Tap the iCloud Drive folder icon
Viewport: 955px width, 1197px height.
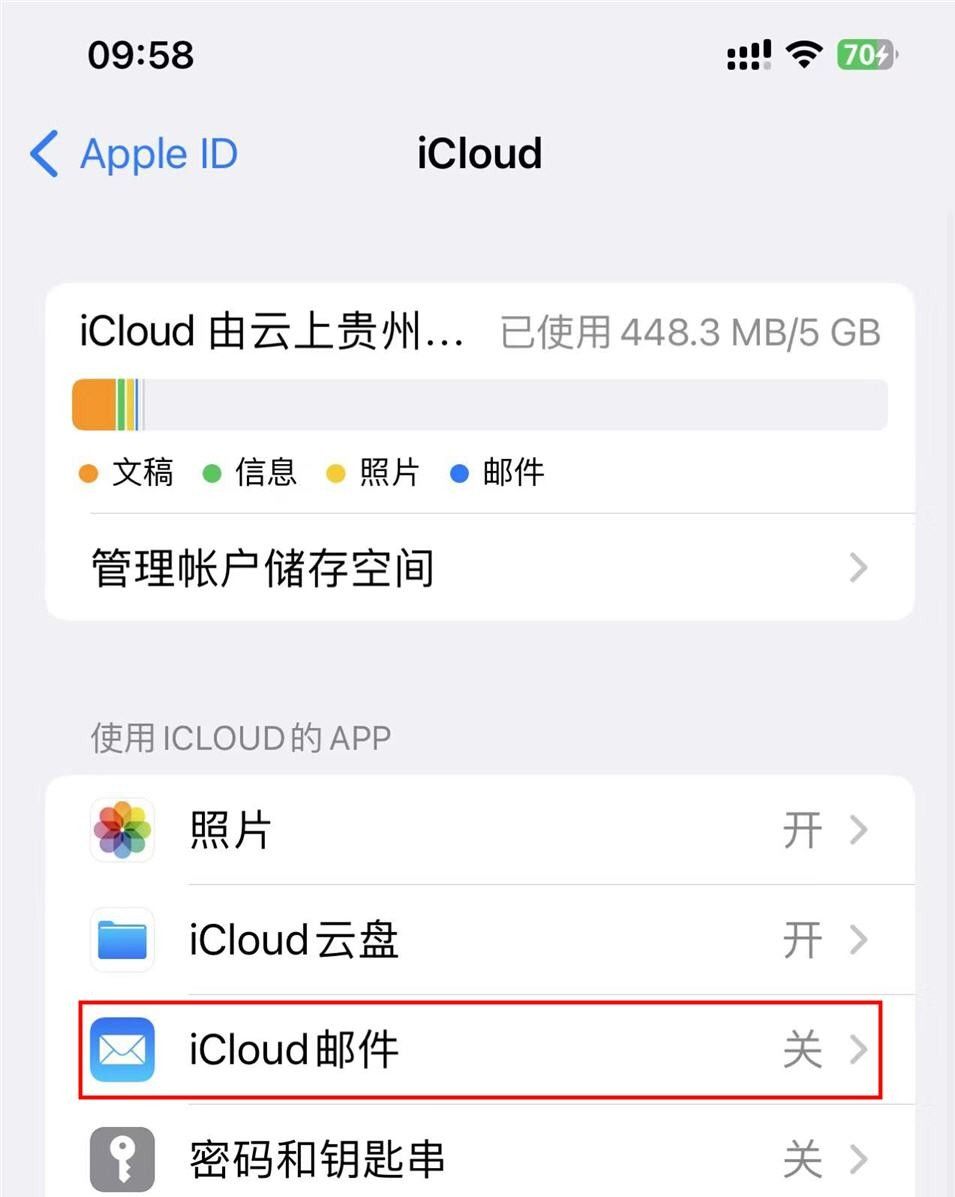tap(122, 939)
